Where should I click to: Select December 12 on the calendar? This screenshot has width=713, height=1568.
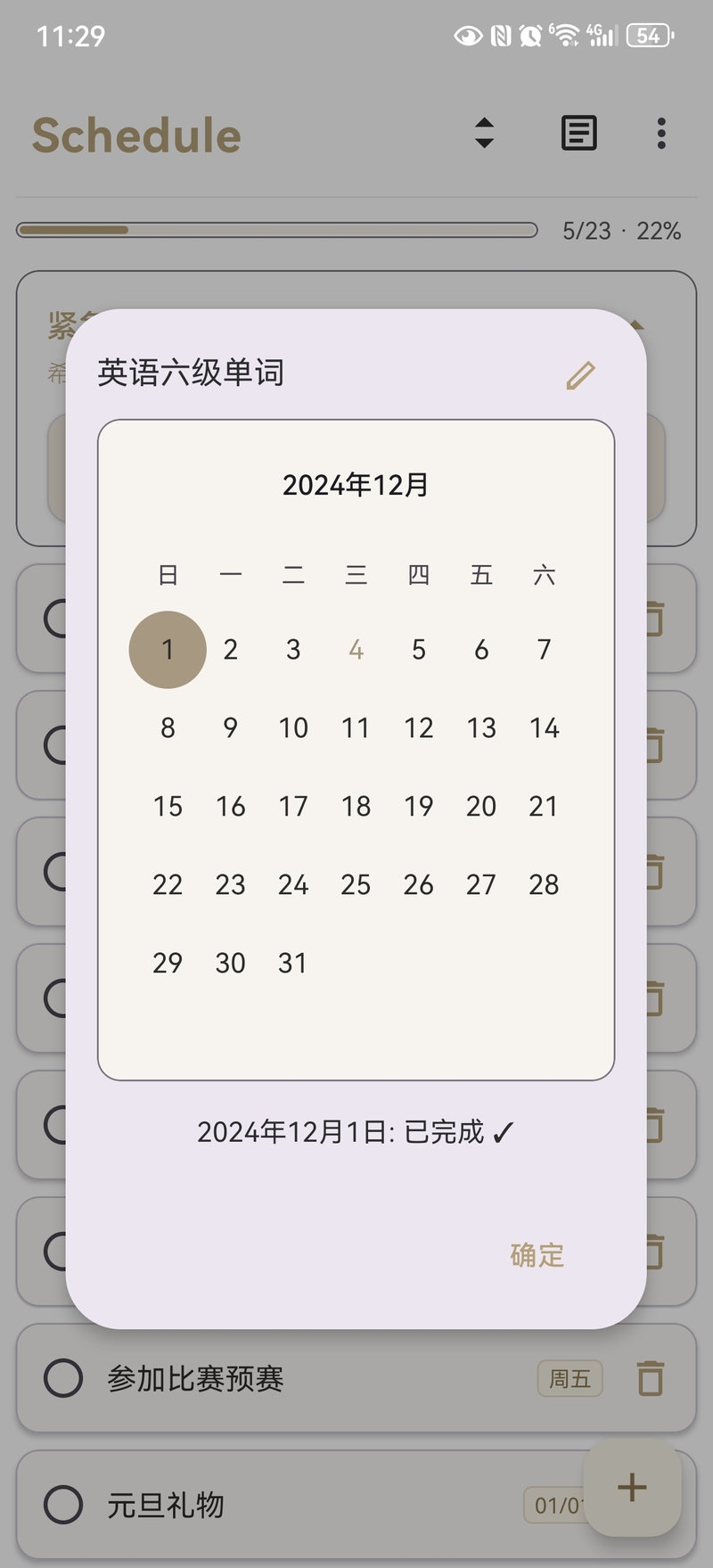[419, 728]
